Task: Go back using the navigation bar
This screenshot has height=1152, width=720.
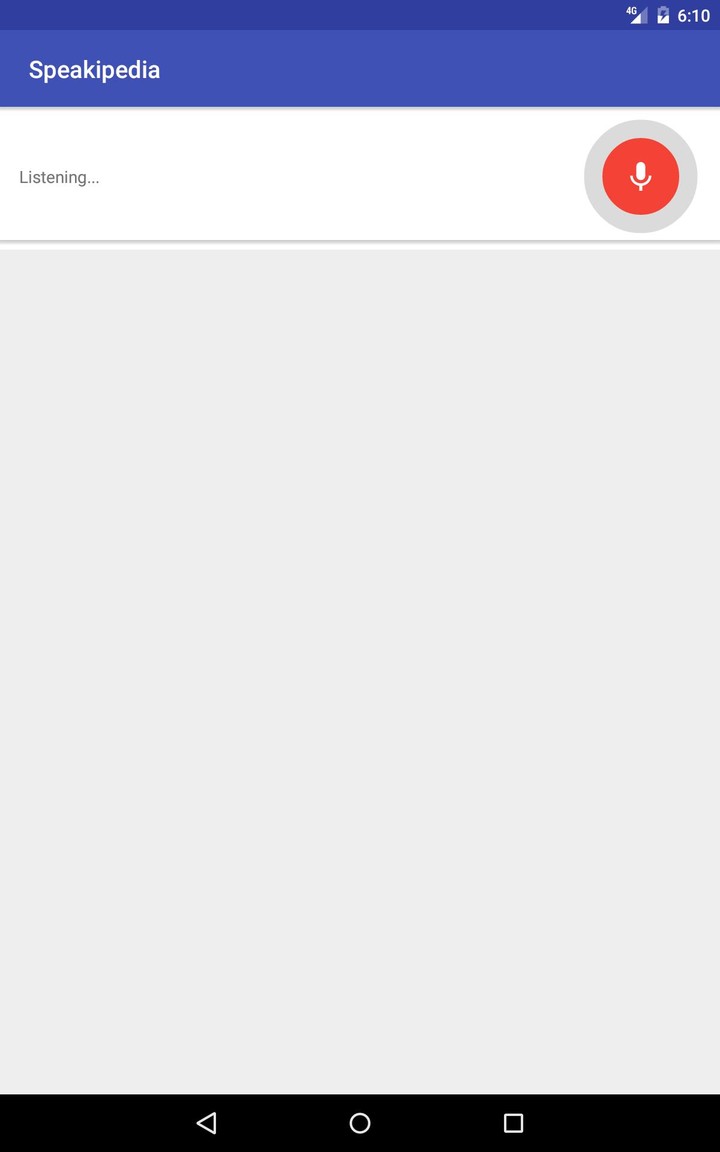Action: click(x=207, y=1123)
